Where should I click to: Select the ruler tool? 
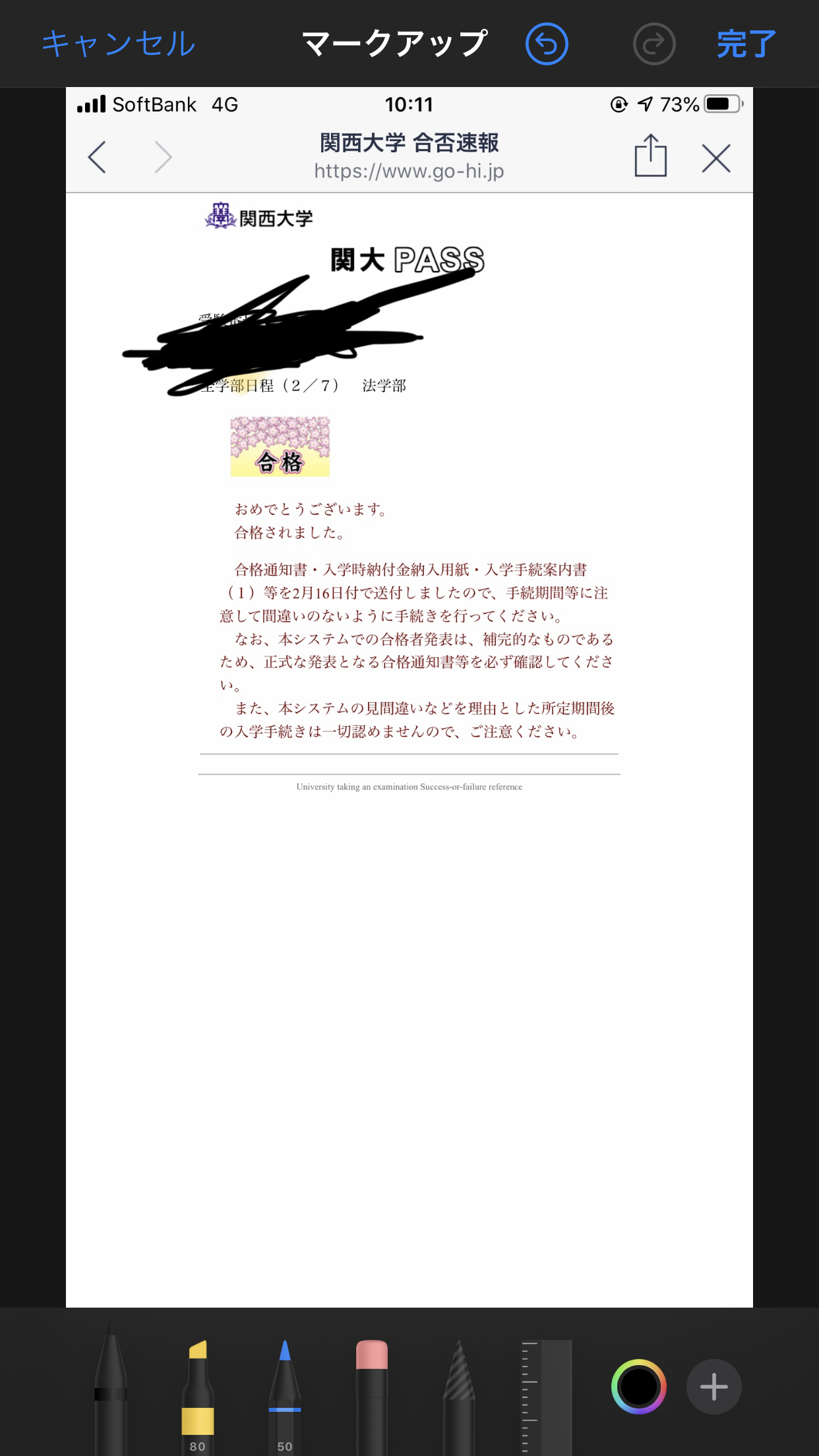pos(547,1397)
